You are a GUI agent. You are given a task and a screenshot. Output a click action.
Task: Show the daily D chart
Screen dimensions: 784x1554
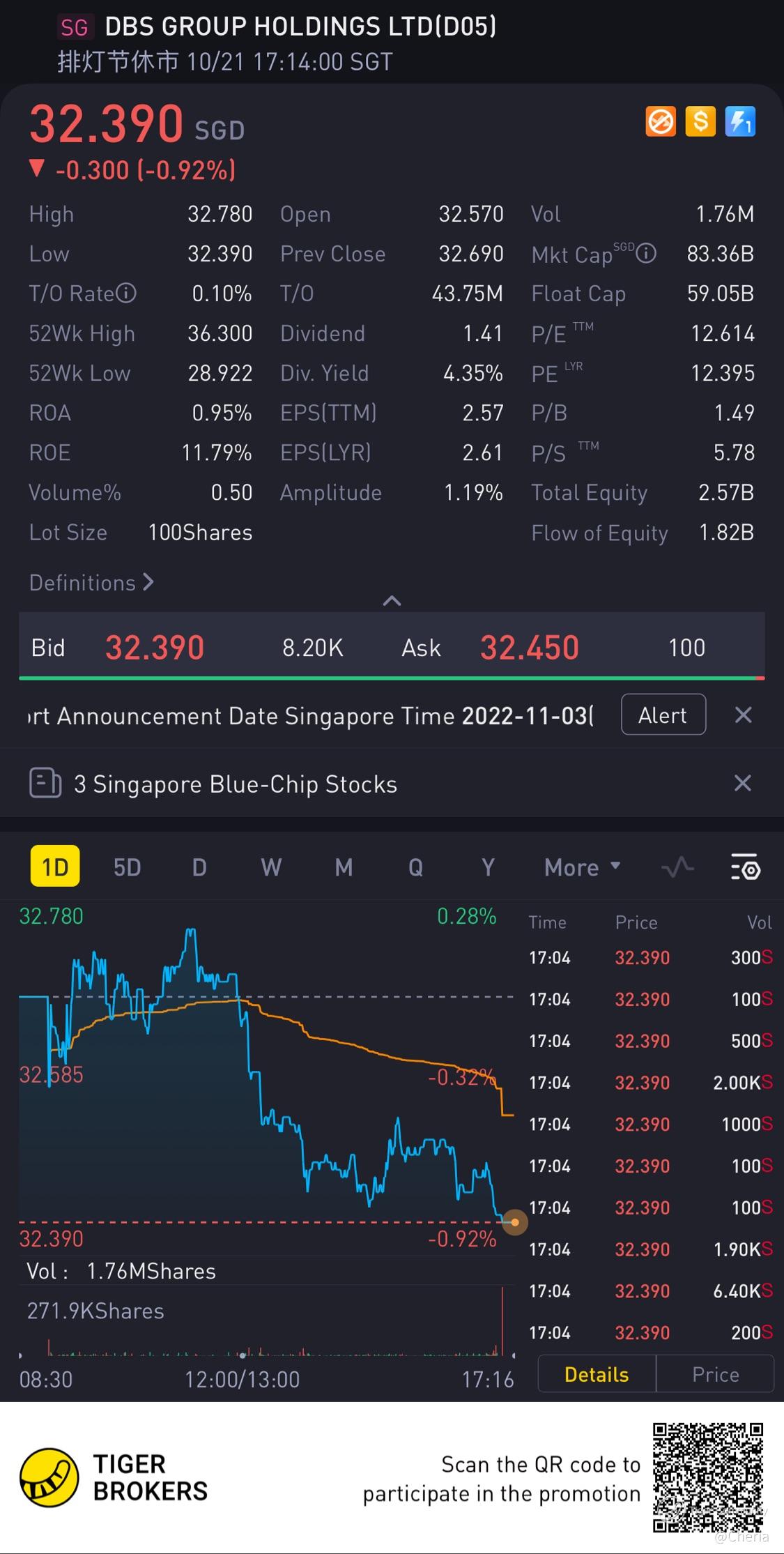click(199, 867)
